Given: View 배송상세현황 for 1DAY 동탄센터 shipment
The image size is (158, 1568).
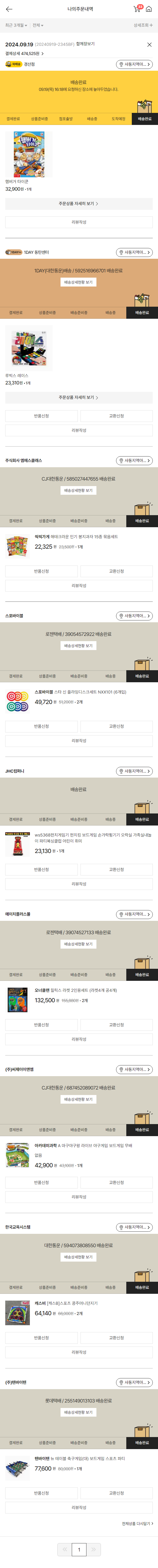Looking at the screenshot, I should click(79, 282).
